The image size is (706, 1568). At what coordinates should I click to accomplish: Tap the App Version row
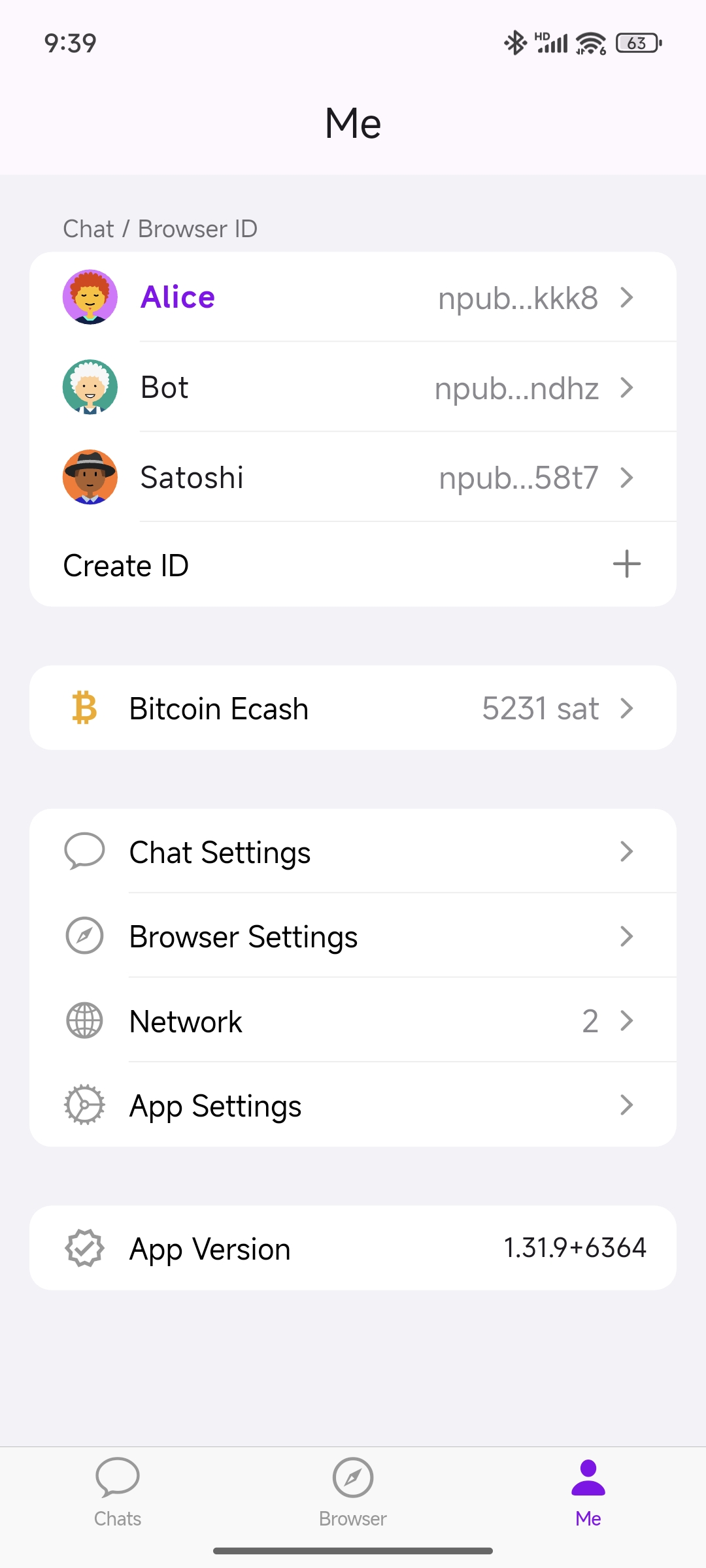[x=353, y=1249]
